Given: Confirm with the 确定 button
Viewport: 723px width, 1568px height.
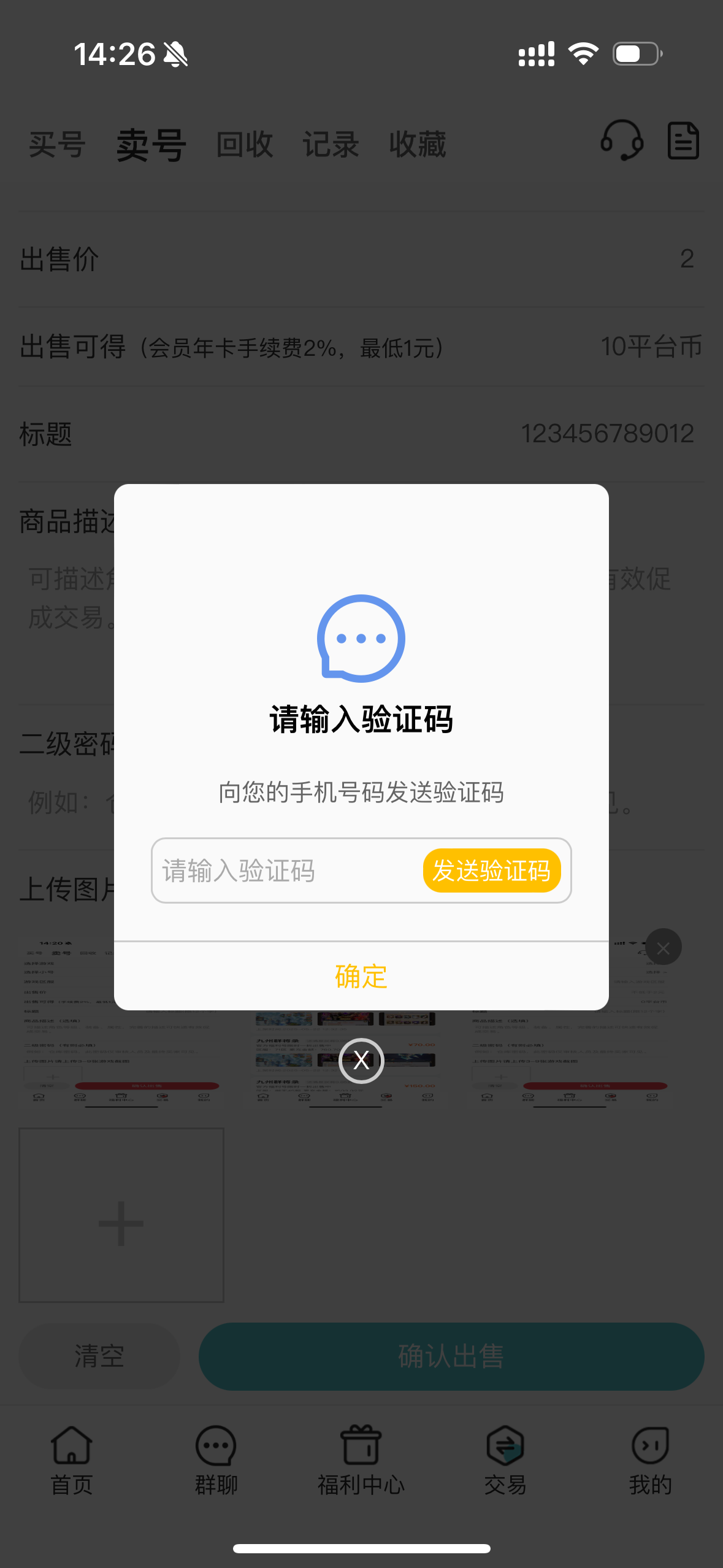Looking at the screenshot, I should [x=361, y=976].
